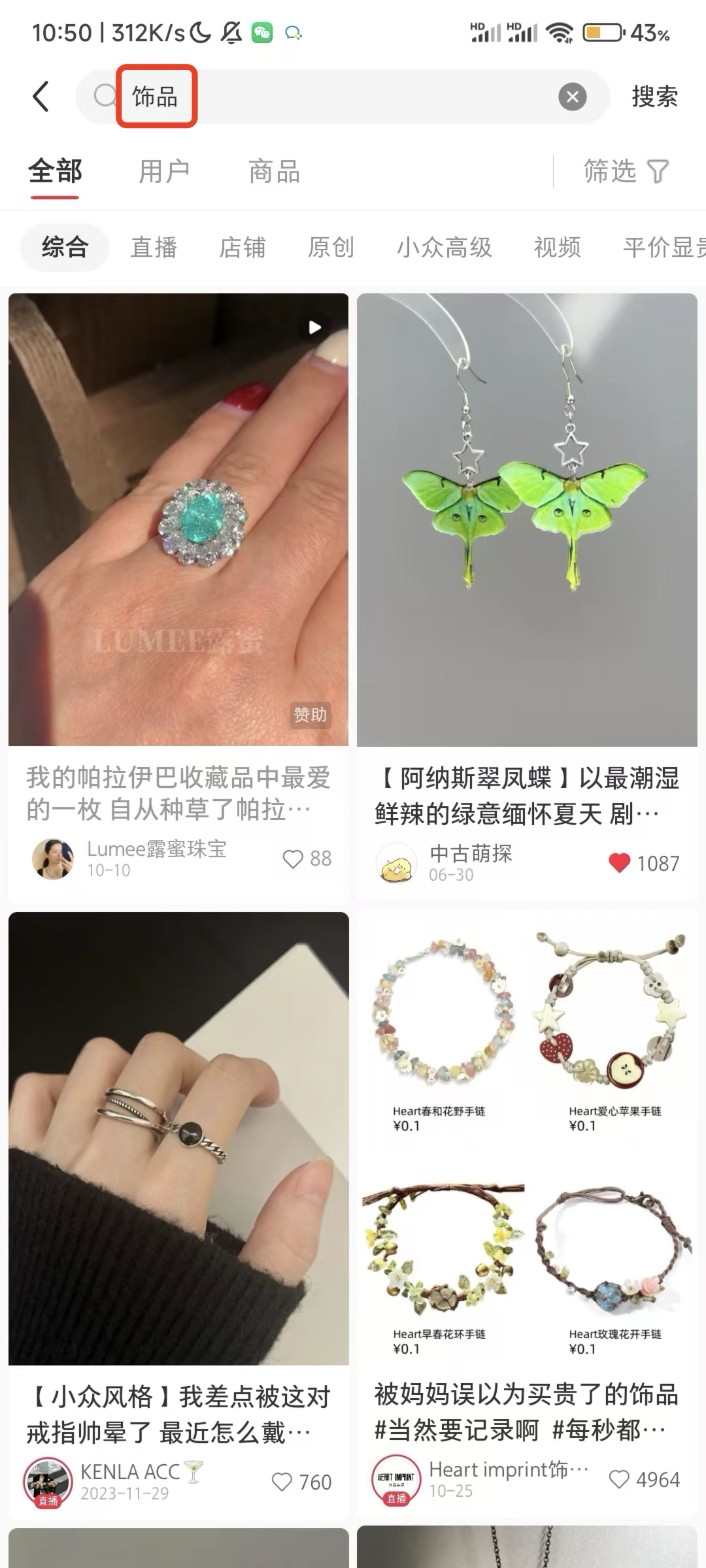Tap the 搜索 button to search

click(654, 97)
